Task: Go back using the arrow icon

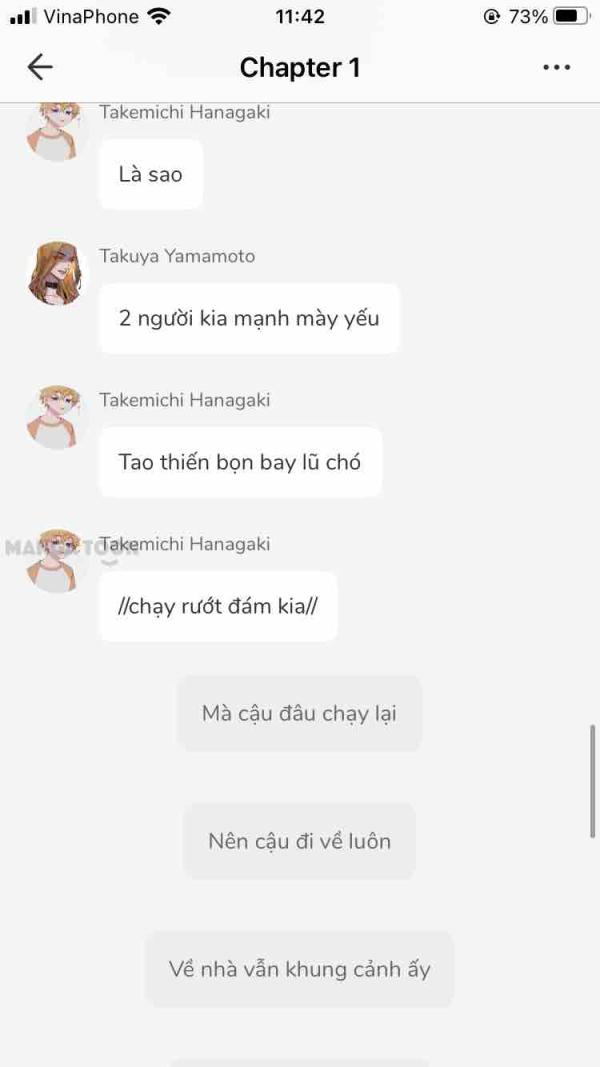Action: pyautogui.click(x=40, y=67)
